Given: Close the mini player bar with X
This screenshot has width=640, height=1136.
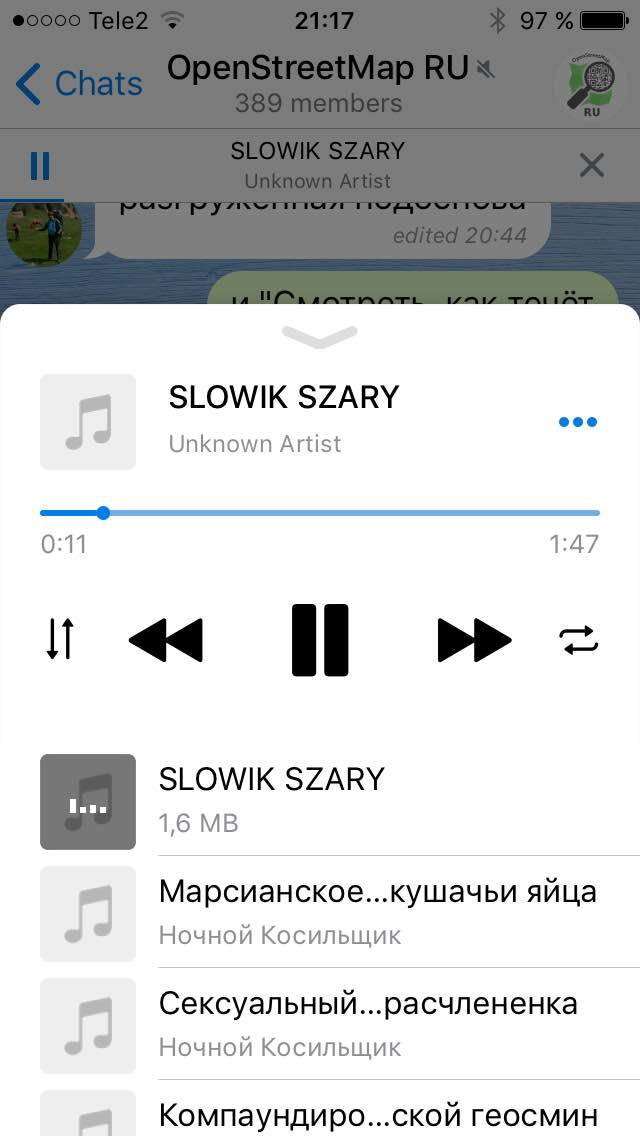Looking at the screenshot, I should click(x=591, y=166).
